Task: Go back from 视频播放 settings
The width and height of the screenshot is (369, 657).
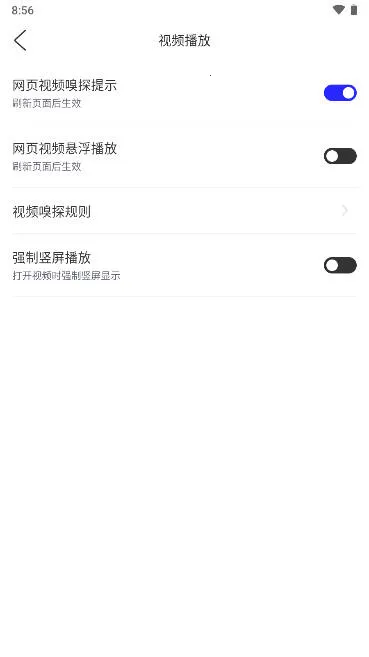Action: point(20,41)
